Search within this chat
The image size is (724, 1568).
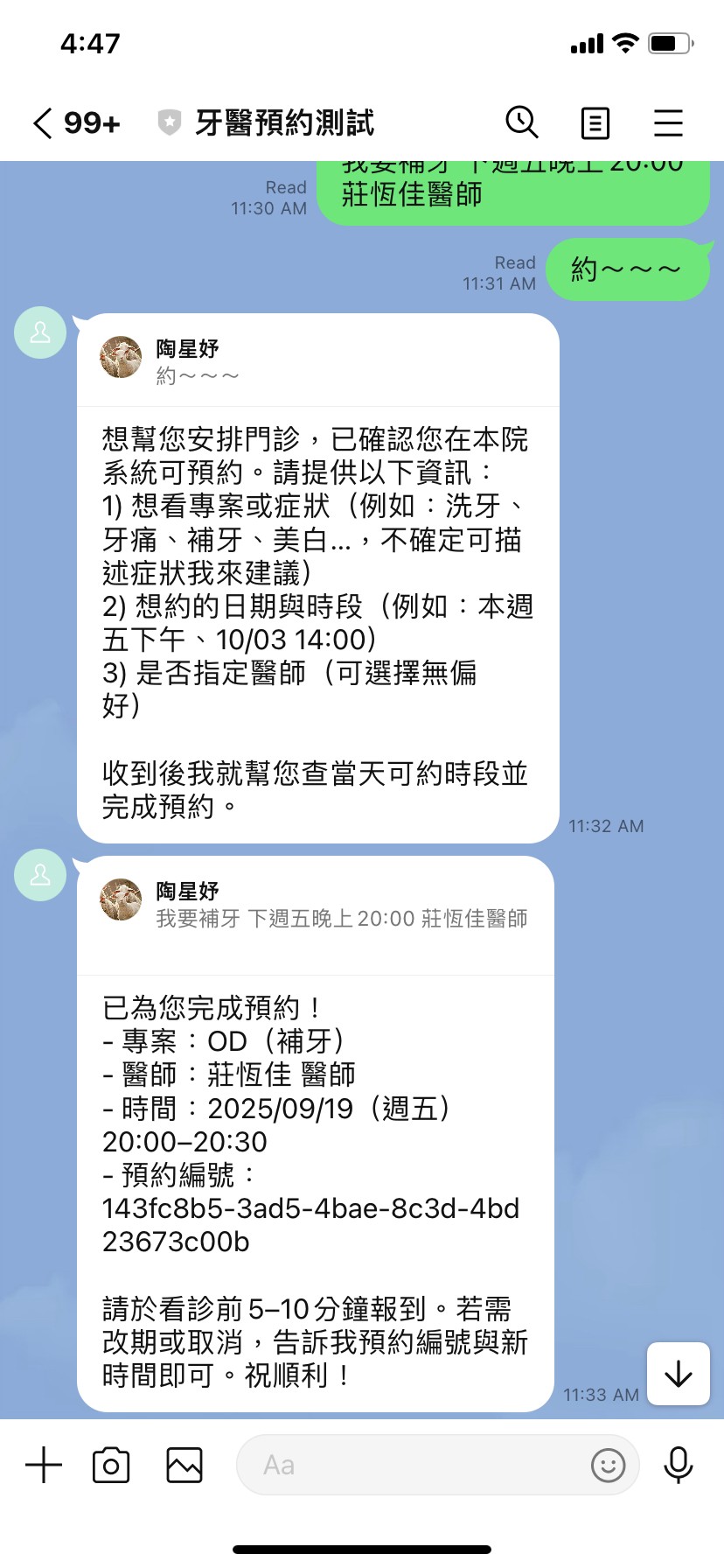(522, 123)
